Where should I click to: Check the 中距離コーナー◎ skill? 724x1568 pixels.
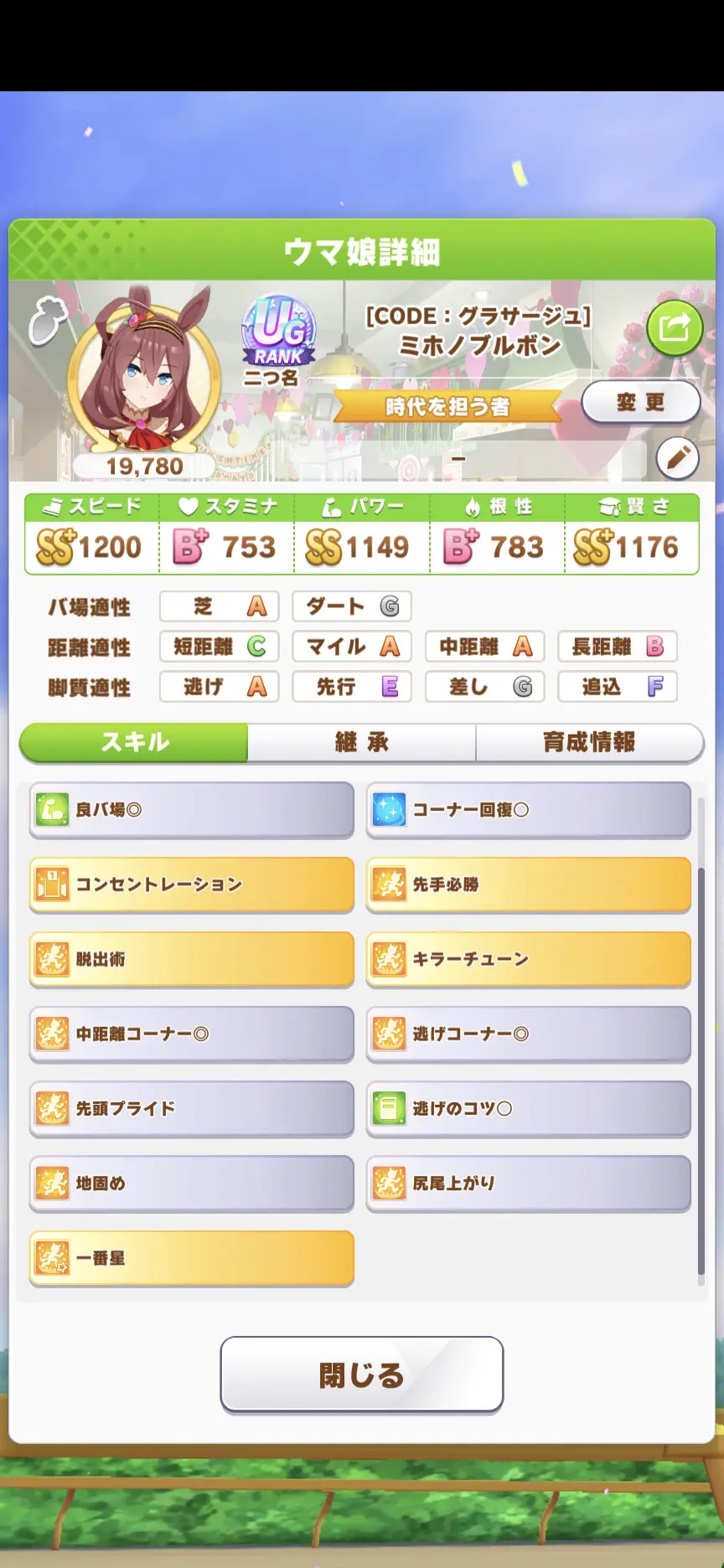191,1034
